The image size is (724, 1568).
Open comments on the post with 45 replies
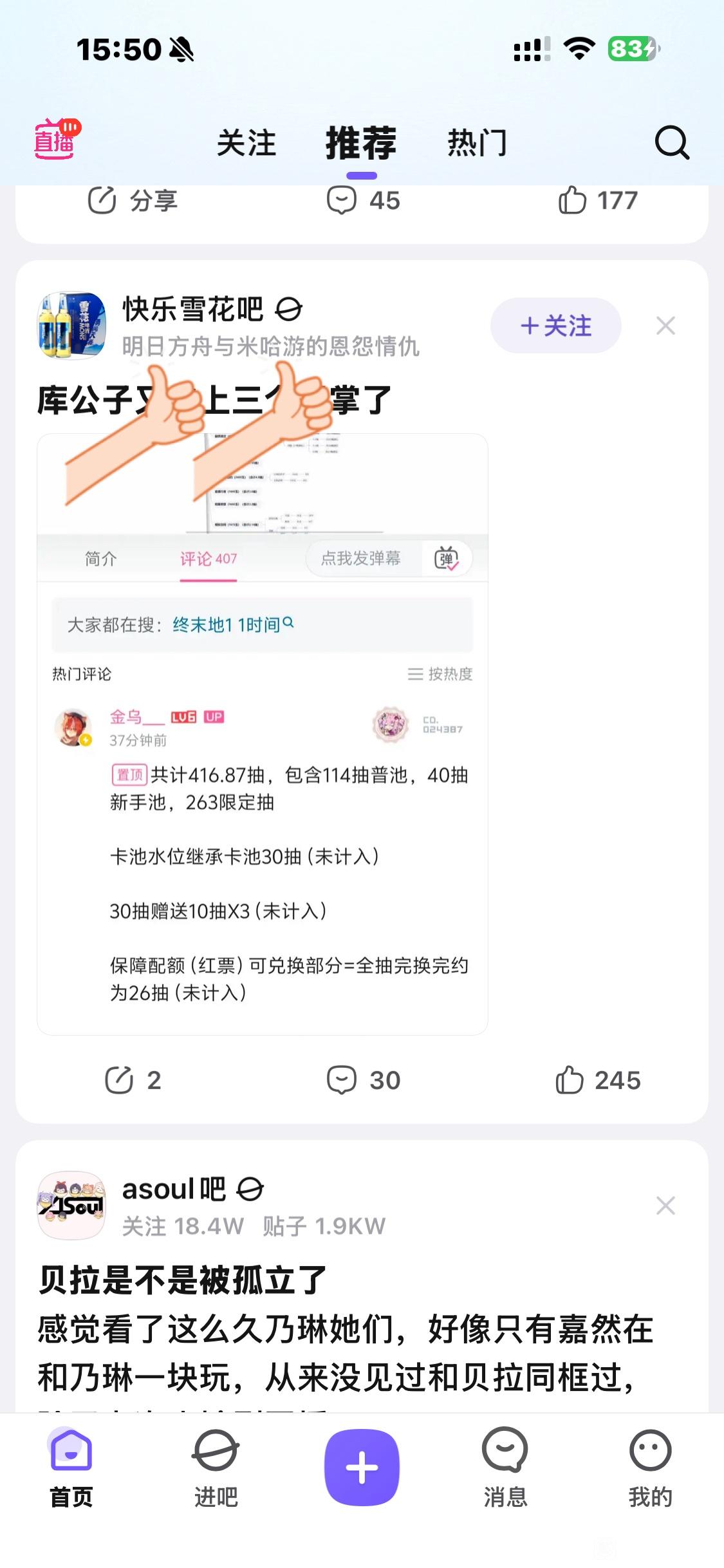(364, 200)
